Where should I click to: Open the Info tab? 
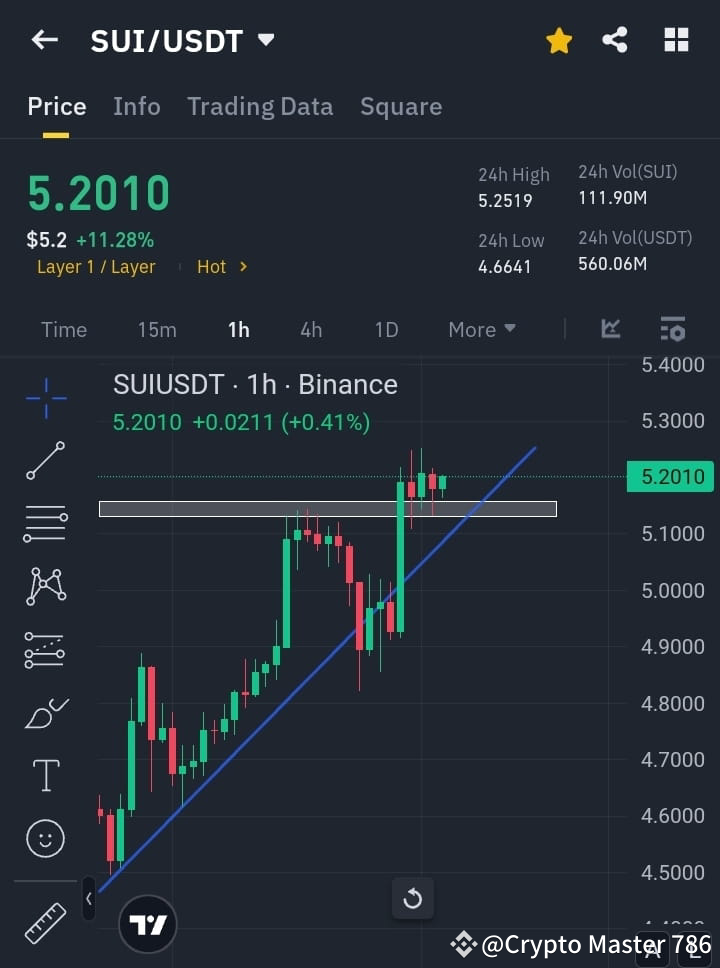coord(136,106)
